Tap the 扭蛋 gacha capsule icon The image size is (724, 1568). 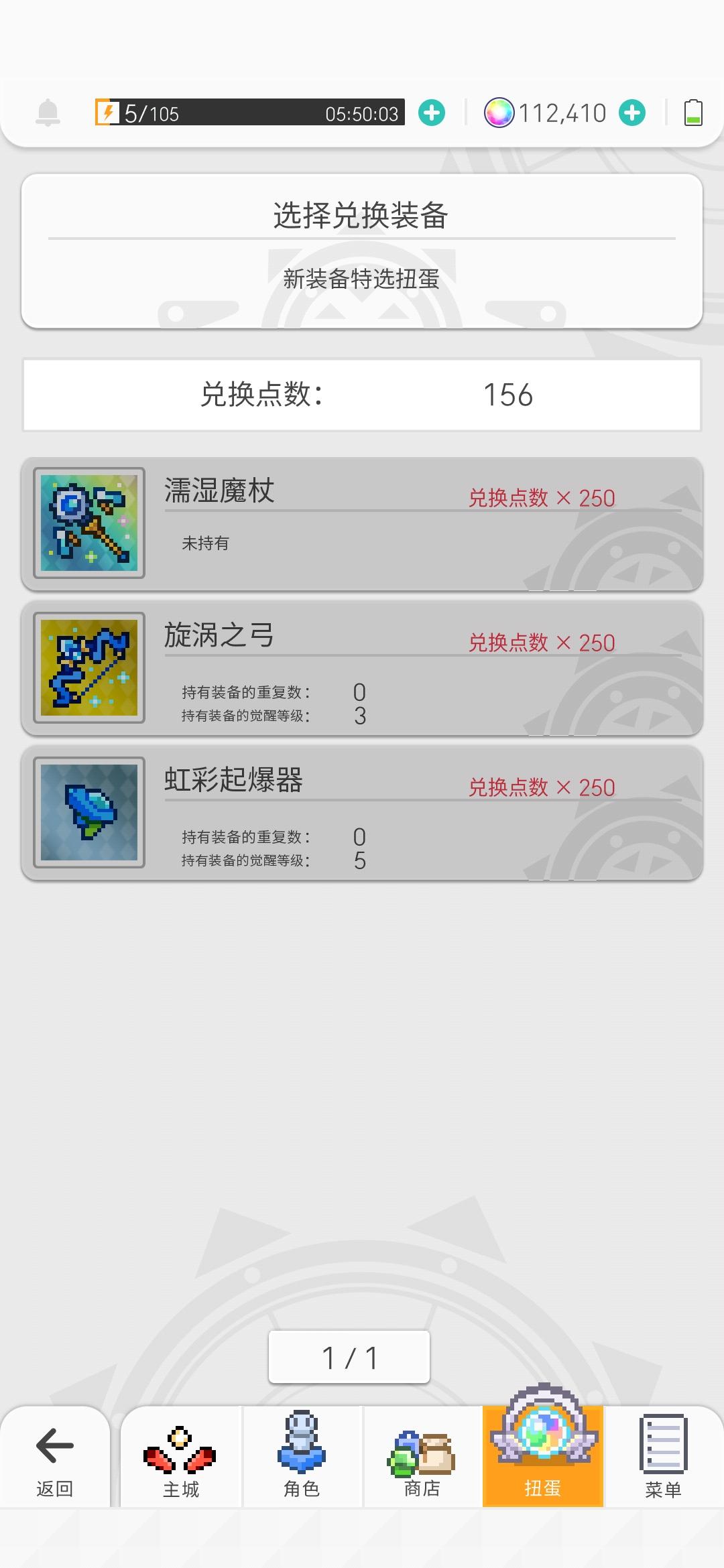coord(542,1441)
